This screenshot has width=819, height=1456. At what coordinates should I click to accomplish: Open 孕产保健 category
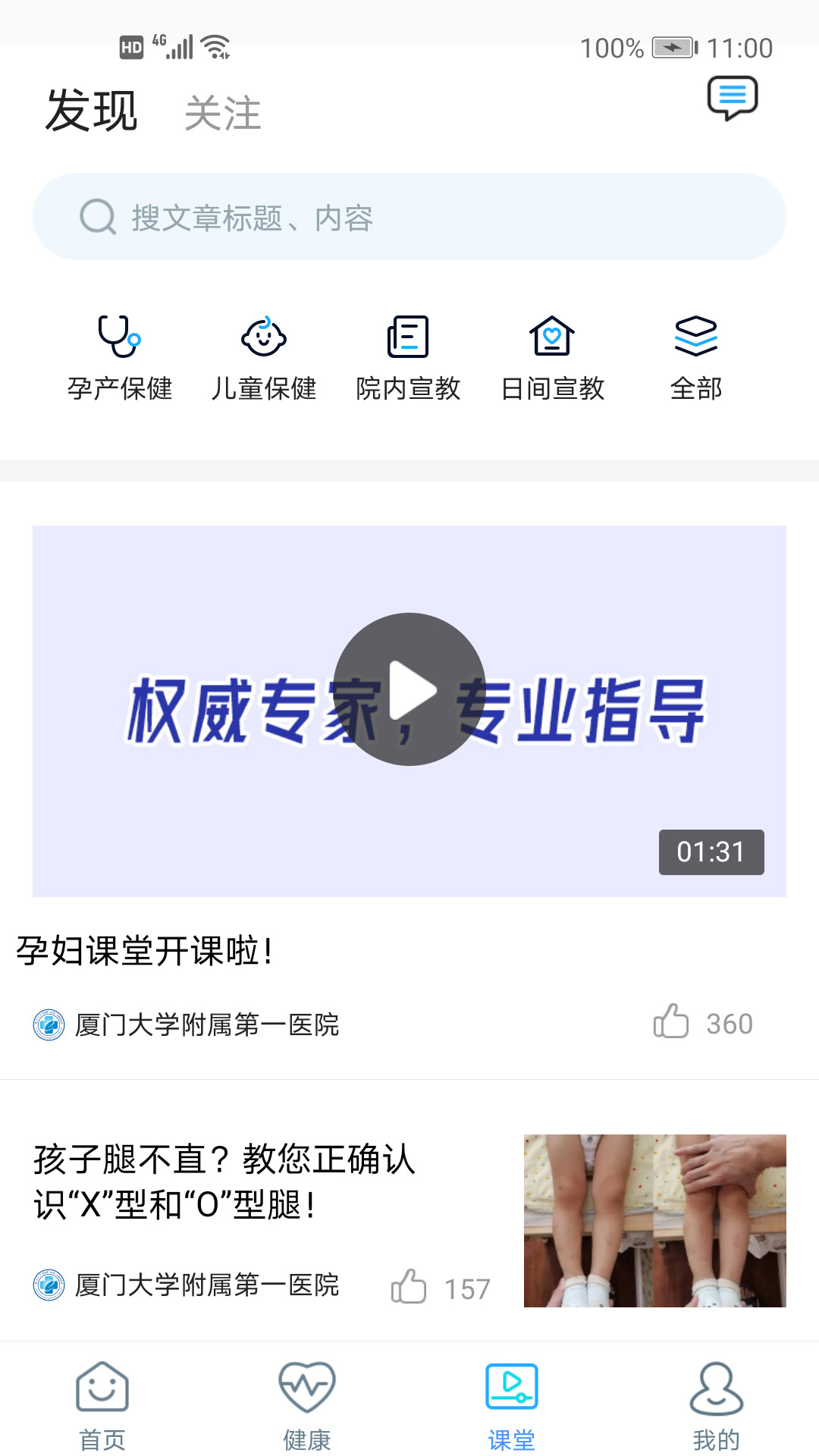120,357
